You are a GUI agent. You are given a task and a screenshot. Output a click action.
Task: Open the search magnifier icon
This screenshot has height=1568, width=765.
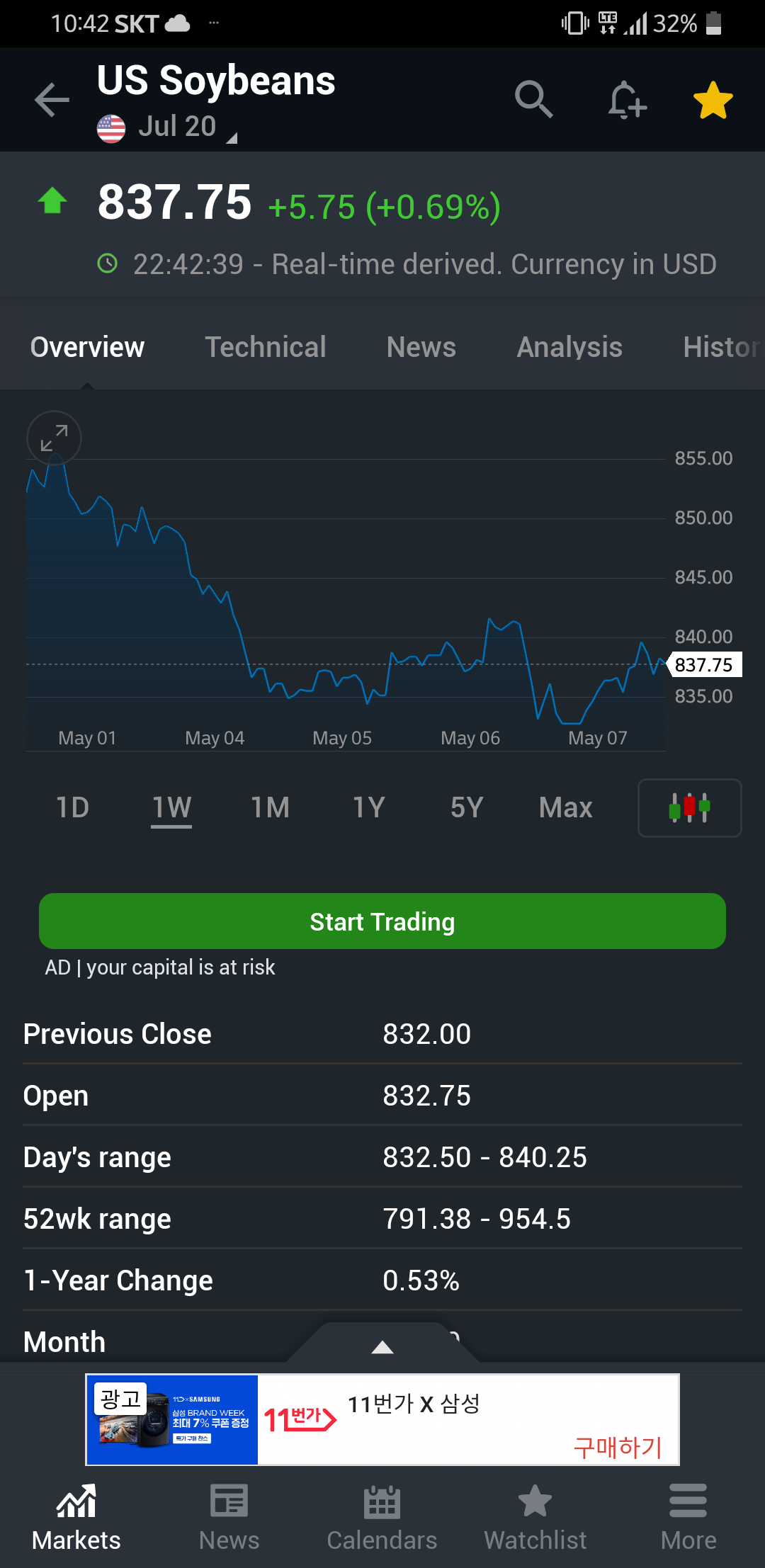[x=533, y=99]
